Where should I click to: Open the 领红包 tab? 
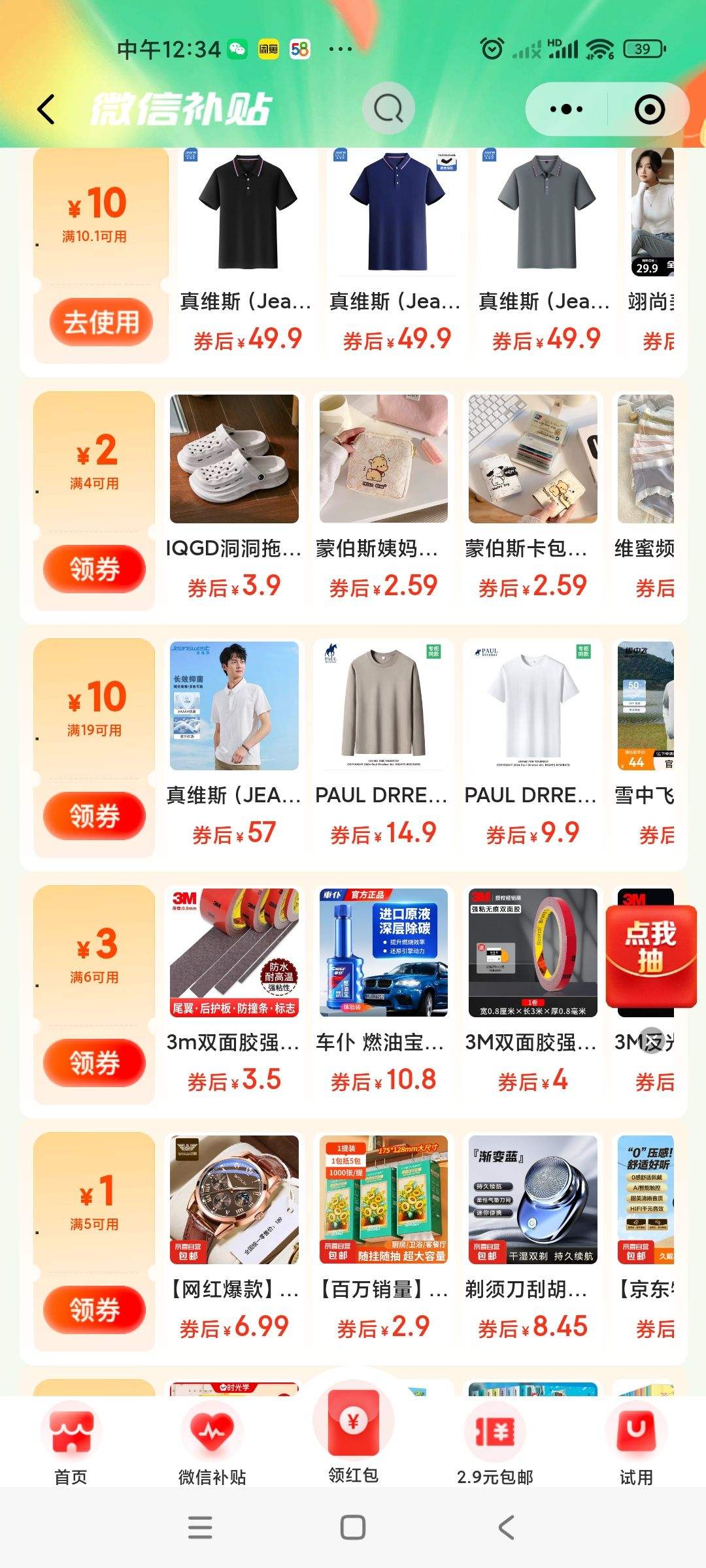click(353, 1437)
